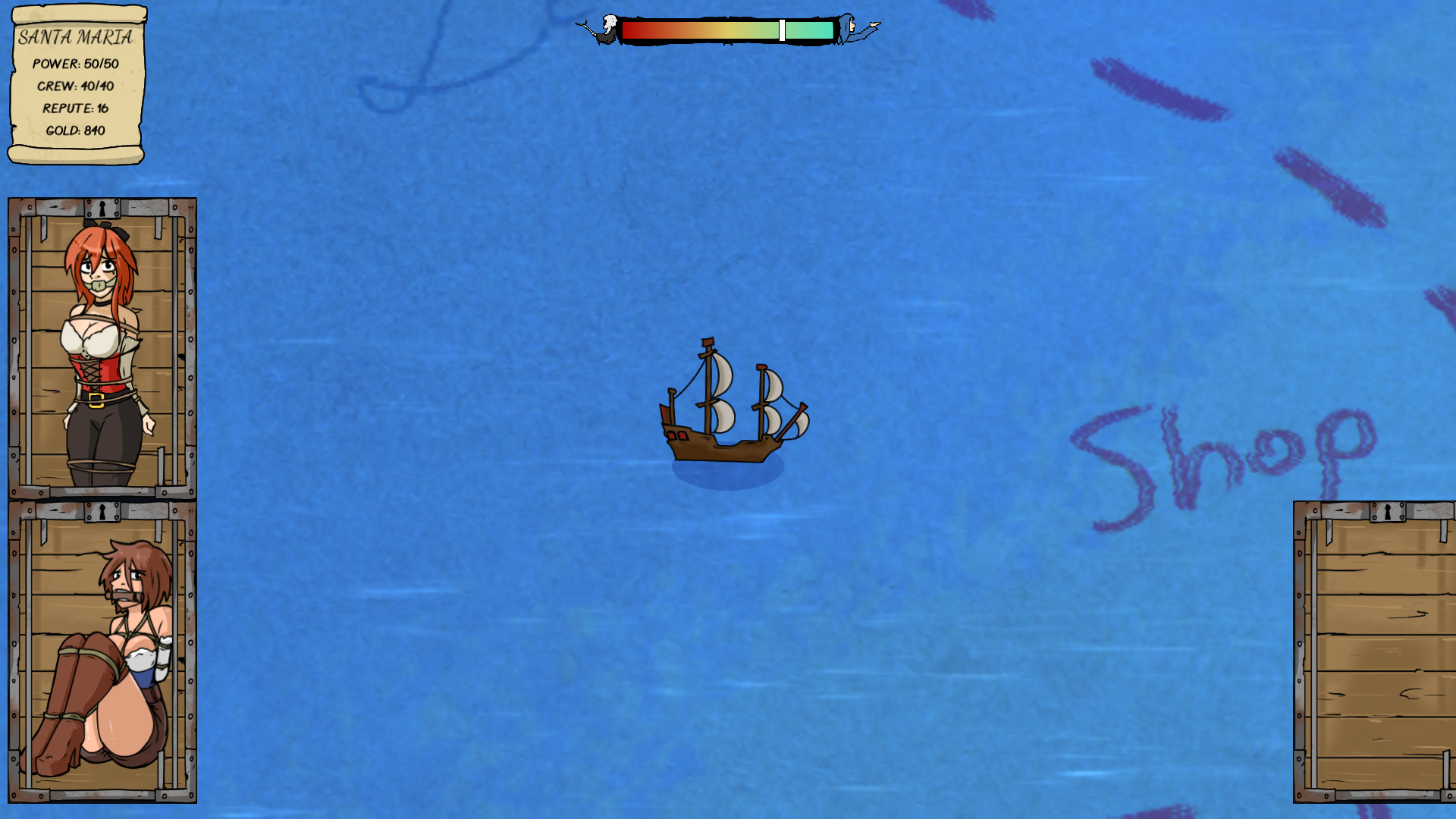Viewport: 1456px width, 819px height.
Task: Open the Santa Maria stats scroll
Action: (x=77, y=83)
